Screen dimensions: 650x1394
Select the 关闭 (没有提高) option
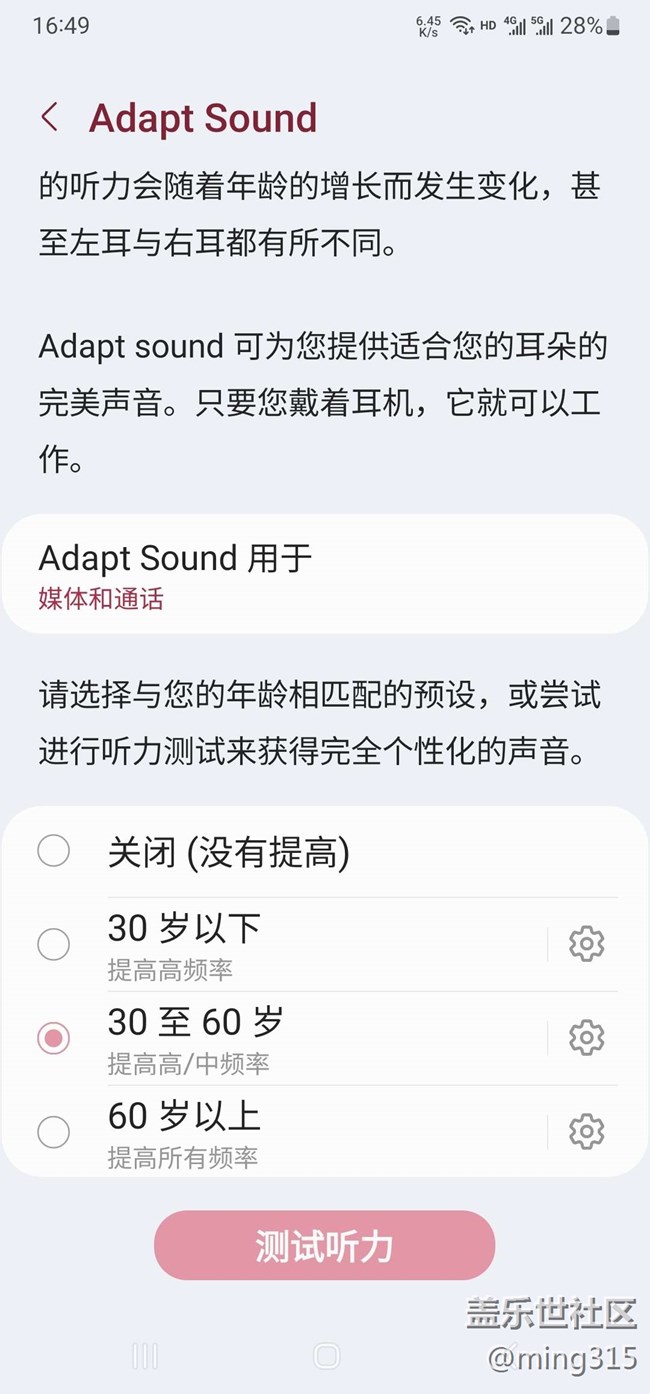(x=54, y=852)
